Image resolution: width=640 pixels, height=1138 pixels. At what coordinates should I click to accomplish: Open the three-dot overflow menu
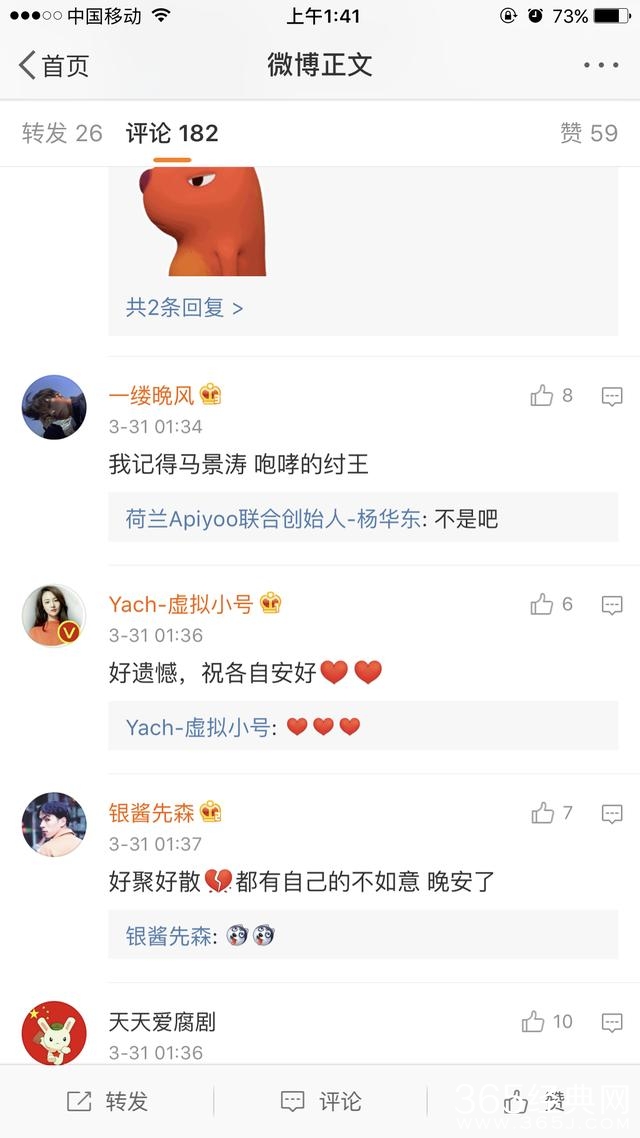tap(600, 66)
